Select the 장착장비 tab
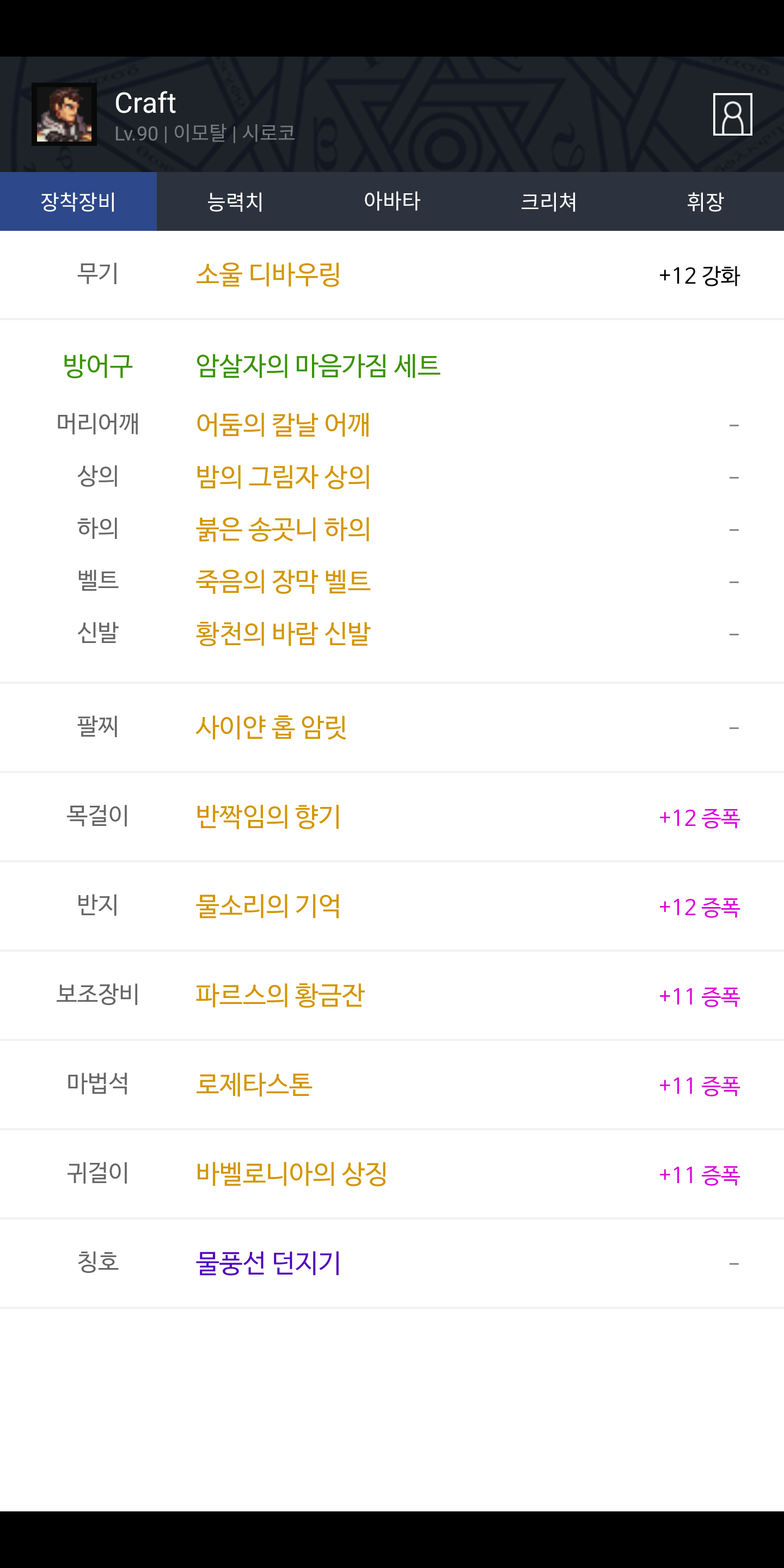This screenshot has width=784, height=1568. coord(78,201)
